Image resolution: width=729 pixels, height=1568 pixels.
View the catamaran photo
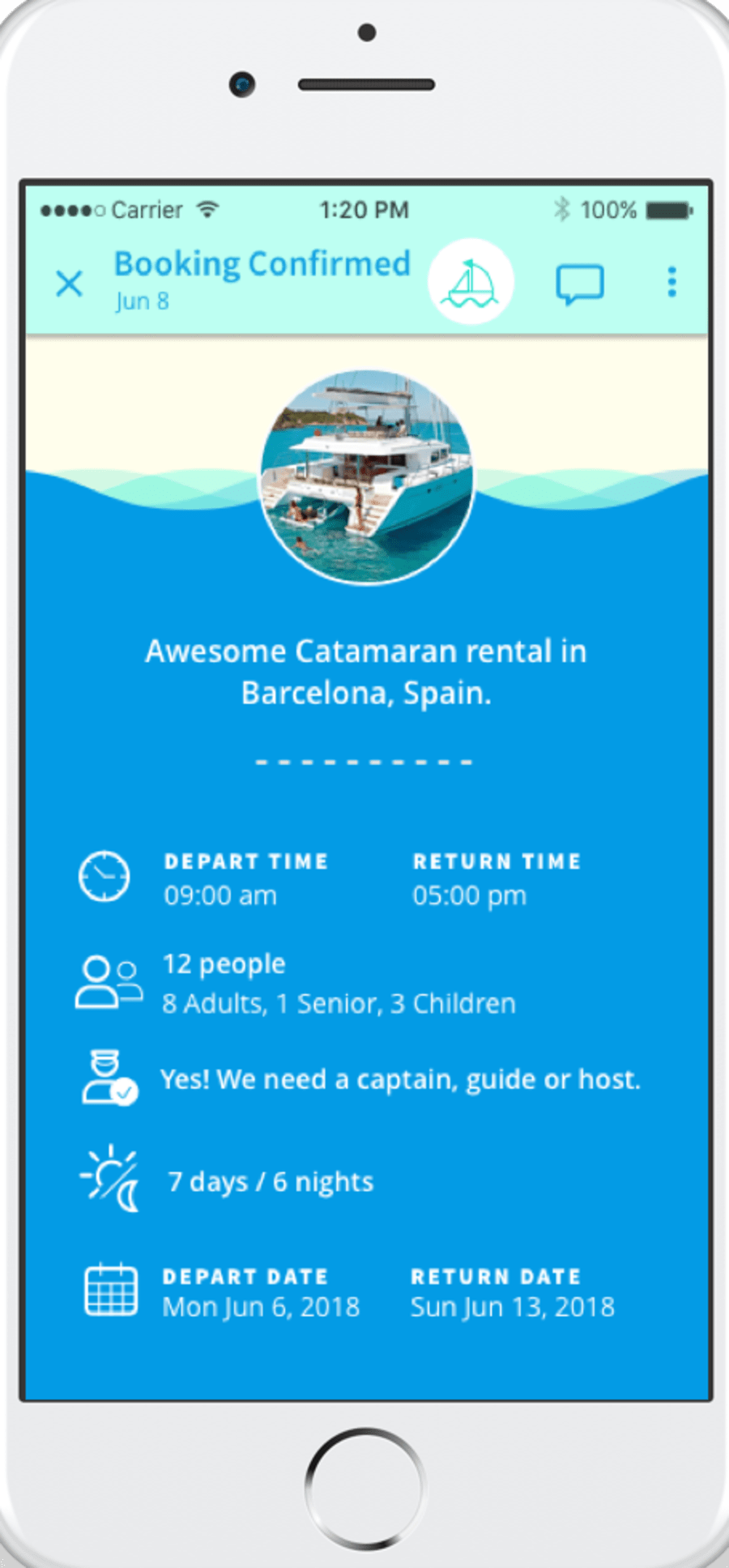(366, 477)
